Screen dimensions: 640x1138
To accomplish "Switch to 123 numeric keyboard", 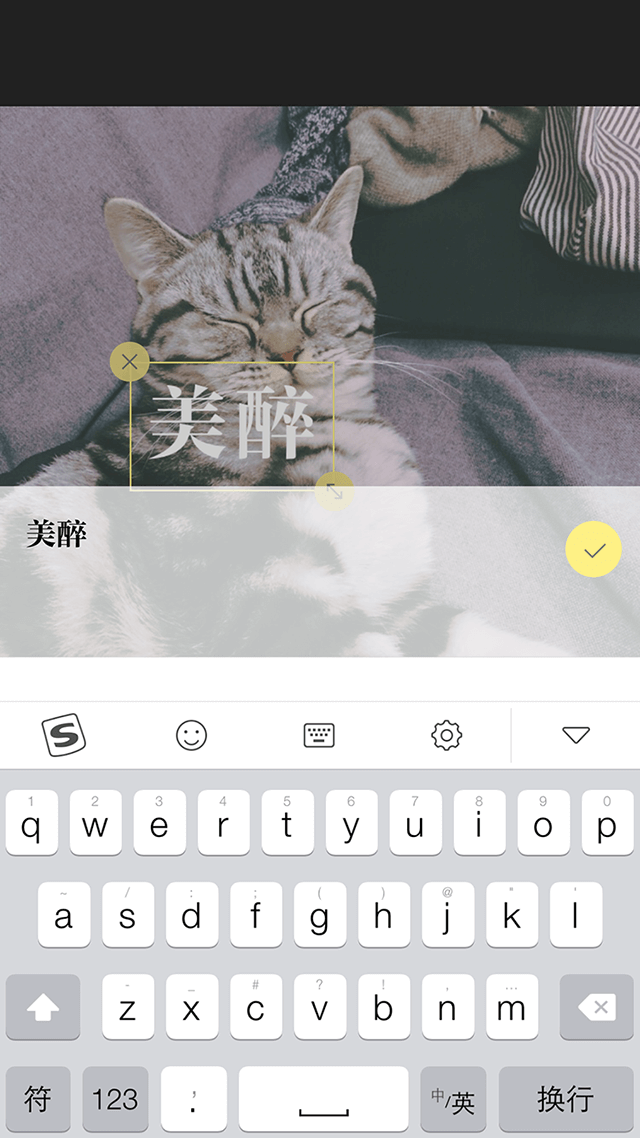I will [115, 1100].
